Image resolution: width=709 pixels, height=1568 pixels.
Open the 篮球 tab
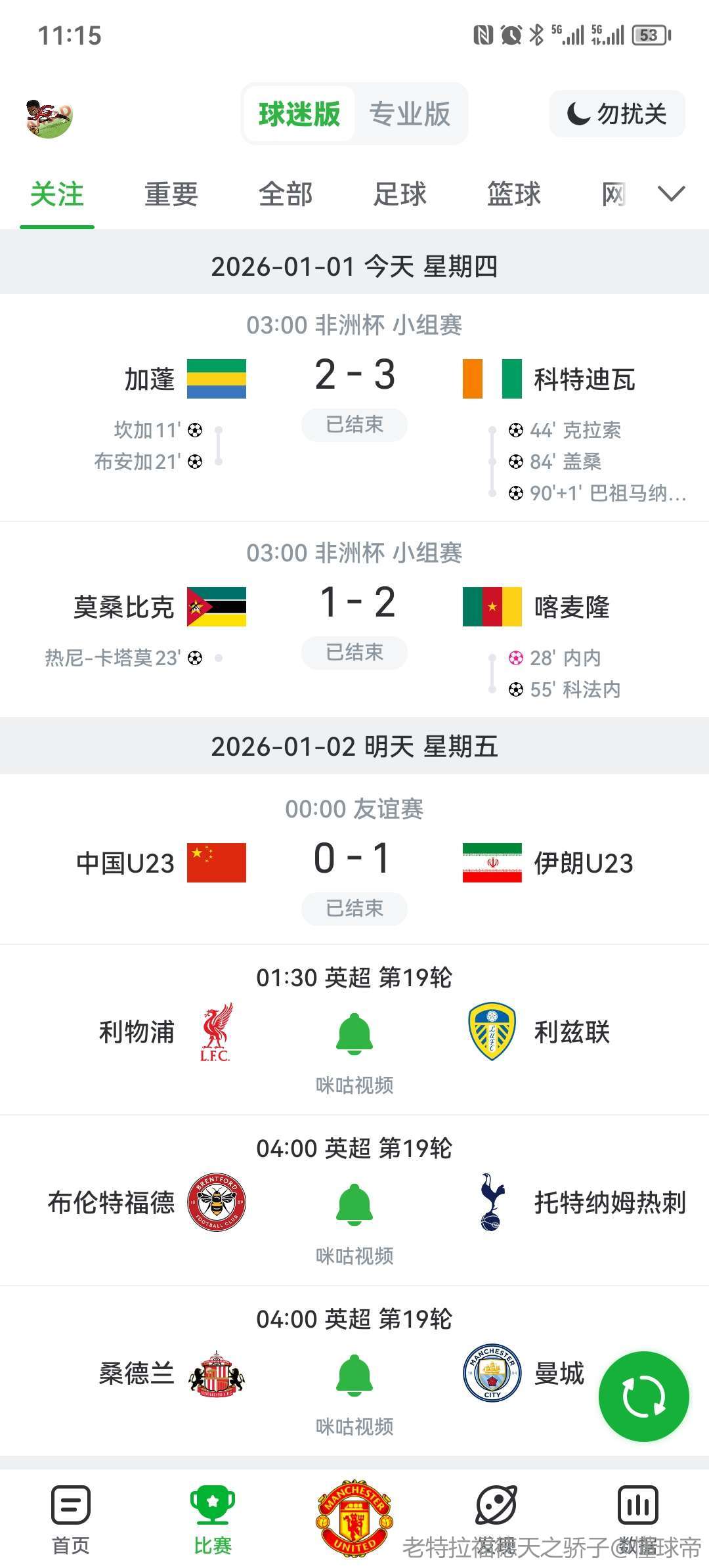pos(514,194)
